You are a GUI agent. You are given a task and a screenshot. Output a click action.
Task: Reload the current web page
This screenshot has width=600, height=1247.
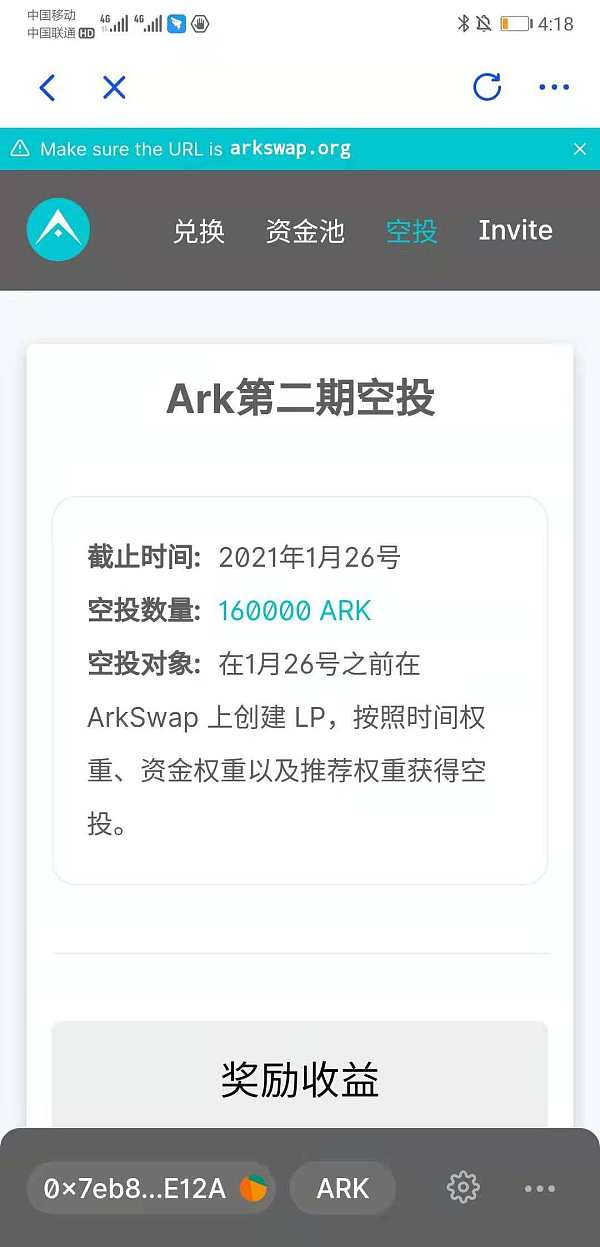coord(487,88)
